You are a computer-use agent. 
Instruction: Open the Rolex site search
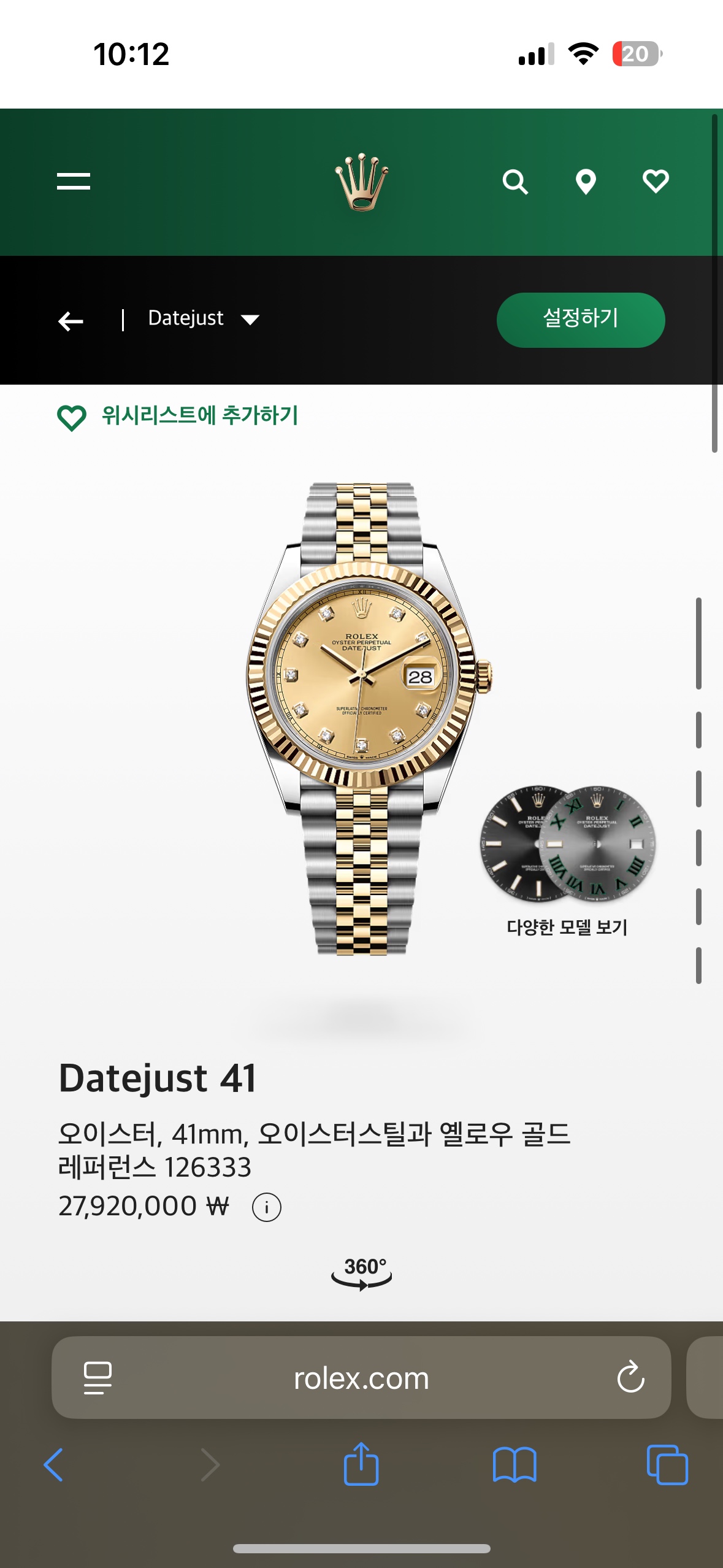(x=515, y=182)
